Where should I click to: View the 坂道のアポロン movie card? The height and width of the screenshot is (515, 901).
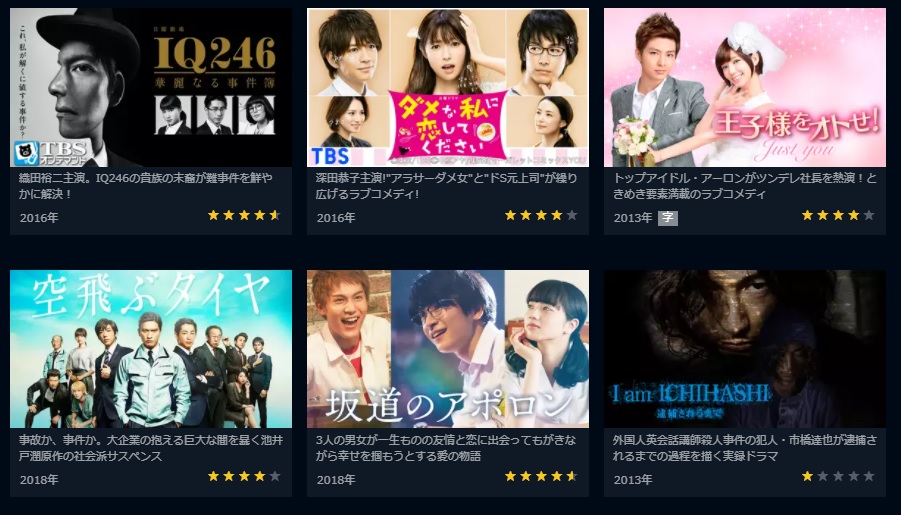coord(447,348)
